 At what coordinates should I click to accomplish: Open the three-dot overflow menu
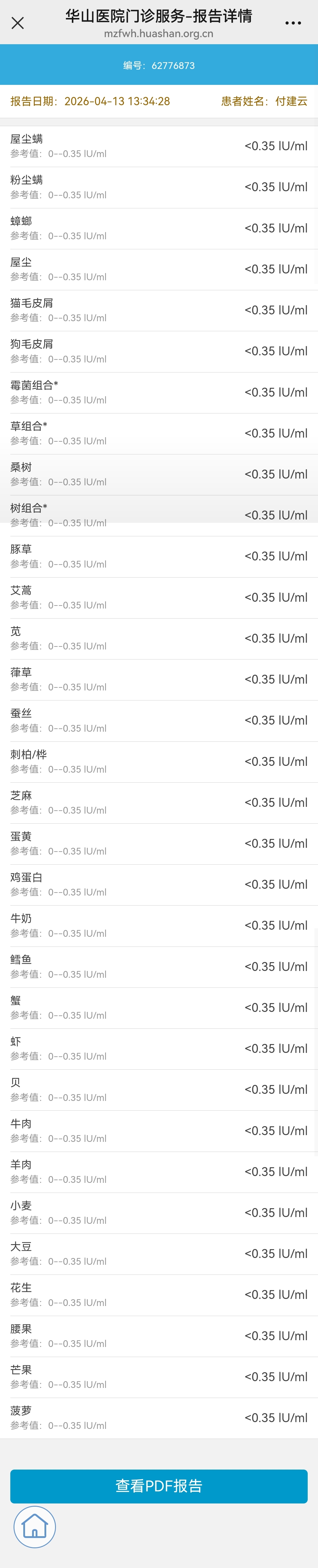[293, 23]
